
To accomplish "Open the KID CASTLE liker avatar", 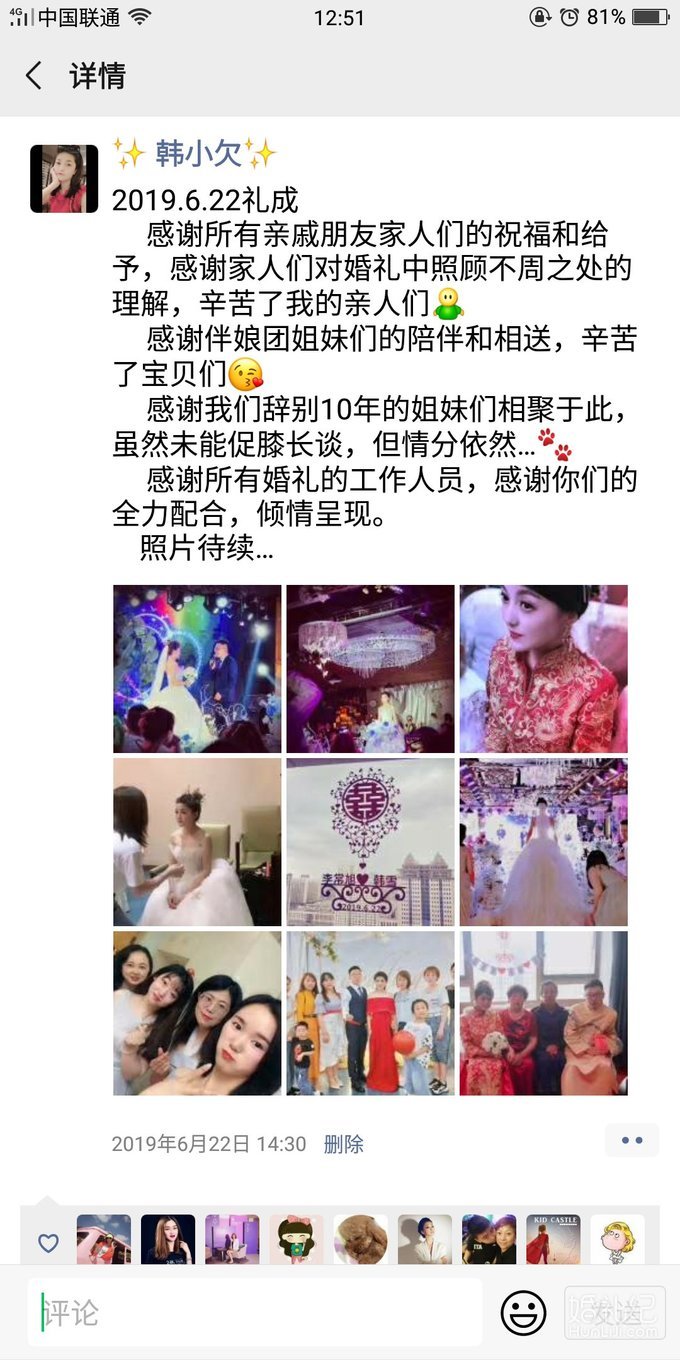I will 553,1240.
